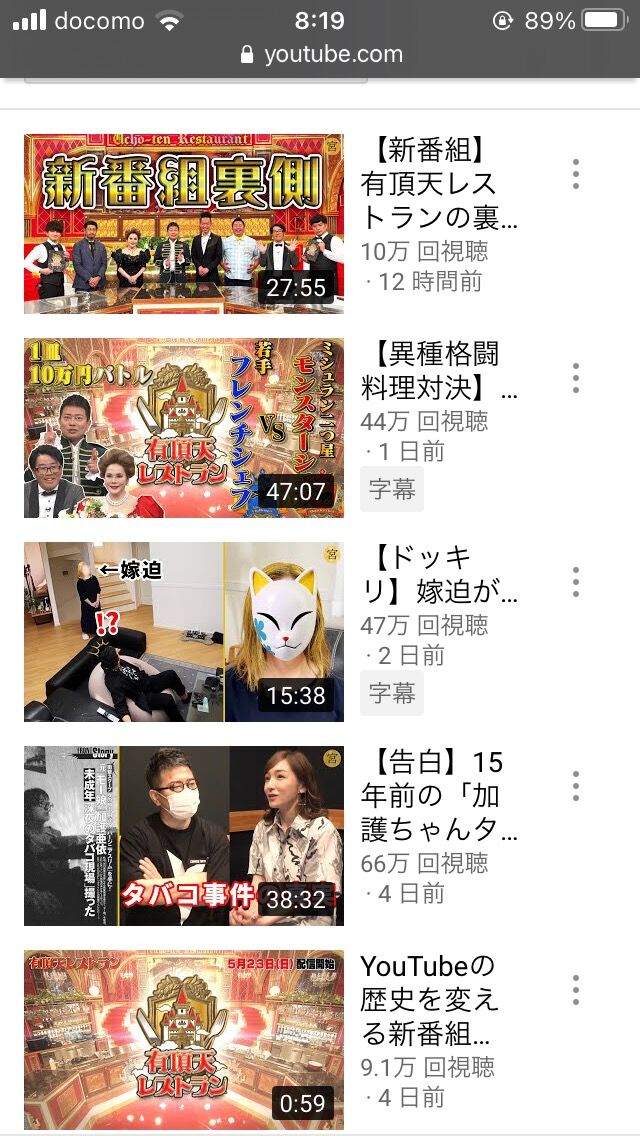Open the 【ドッキリ】嫁迫が video title
The height and width of the screenshot is (1136, 640).
pos(440,574)
